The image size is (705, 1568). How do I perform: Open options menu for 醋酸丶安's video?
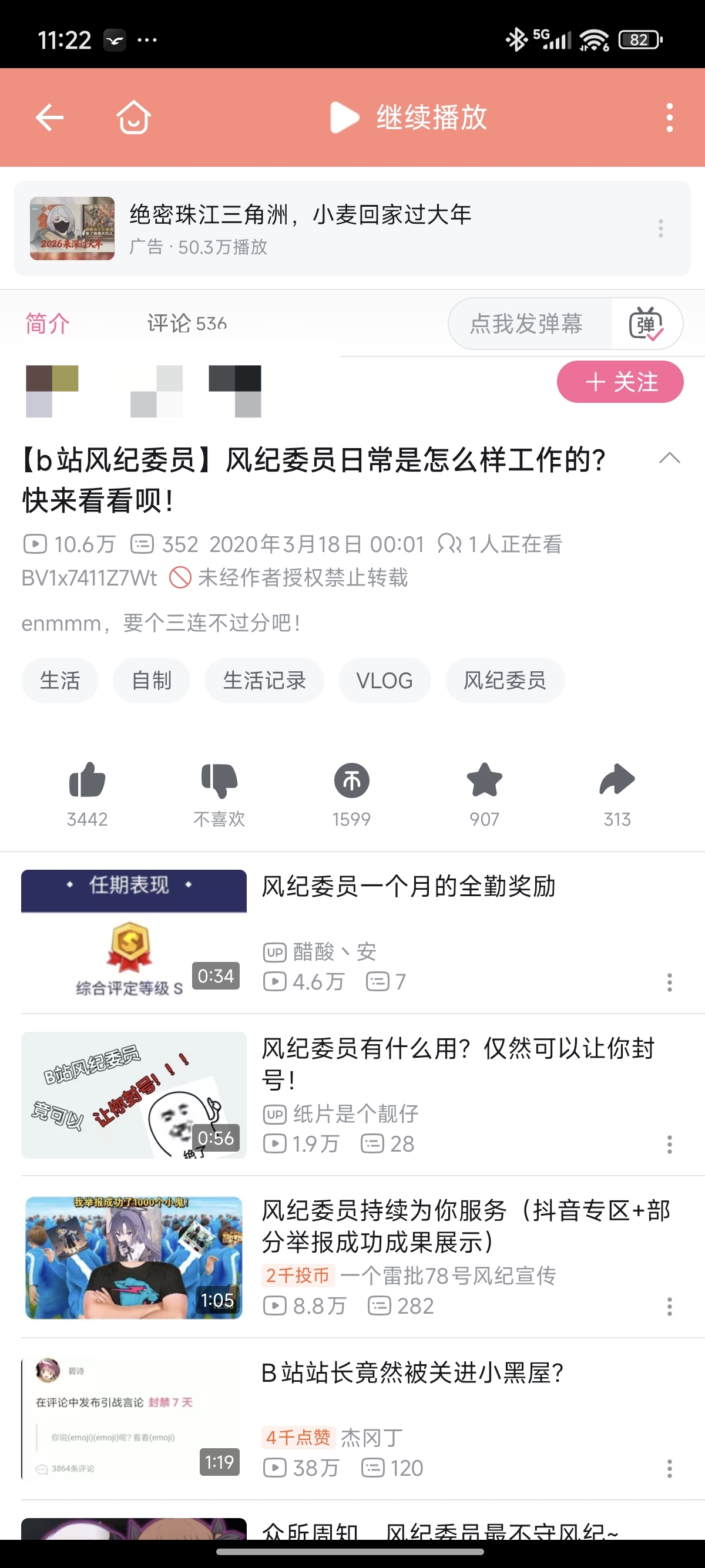tap(670, 982)
